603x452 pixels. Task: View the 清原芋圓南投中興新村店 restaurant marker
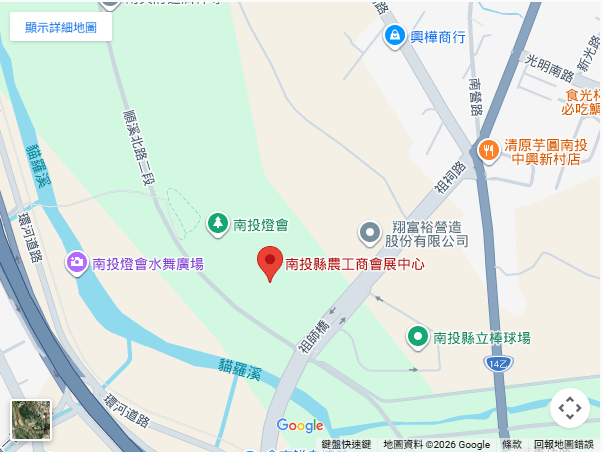pos(489,151)
